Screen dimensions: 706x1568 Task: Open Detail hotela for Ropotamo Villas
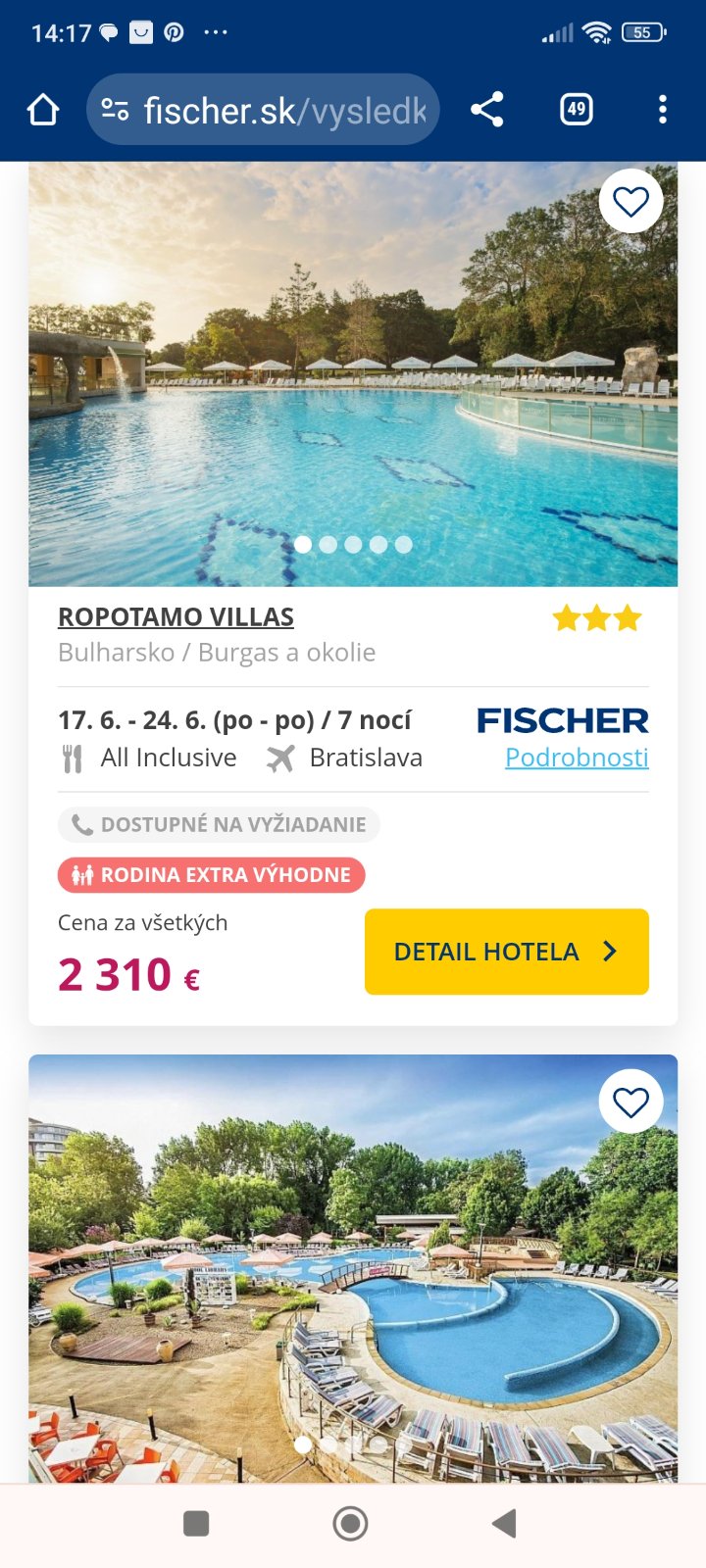click(x=506, y=952)
